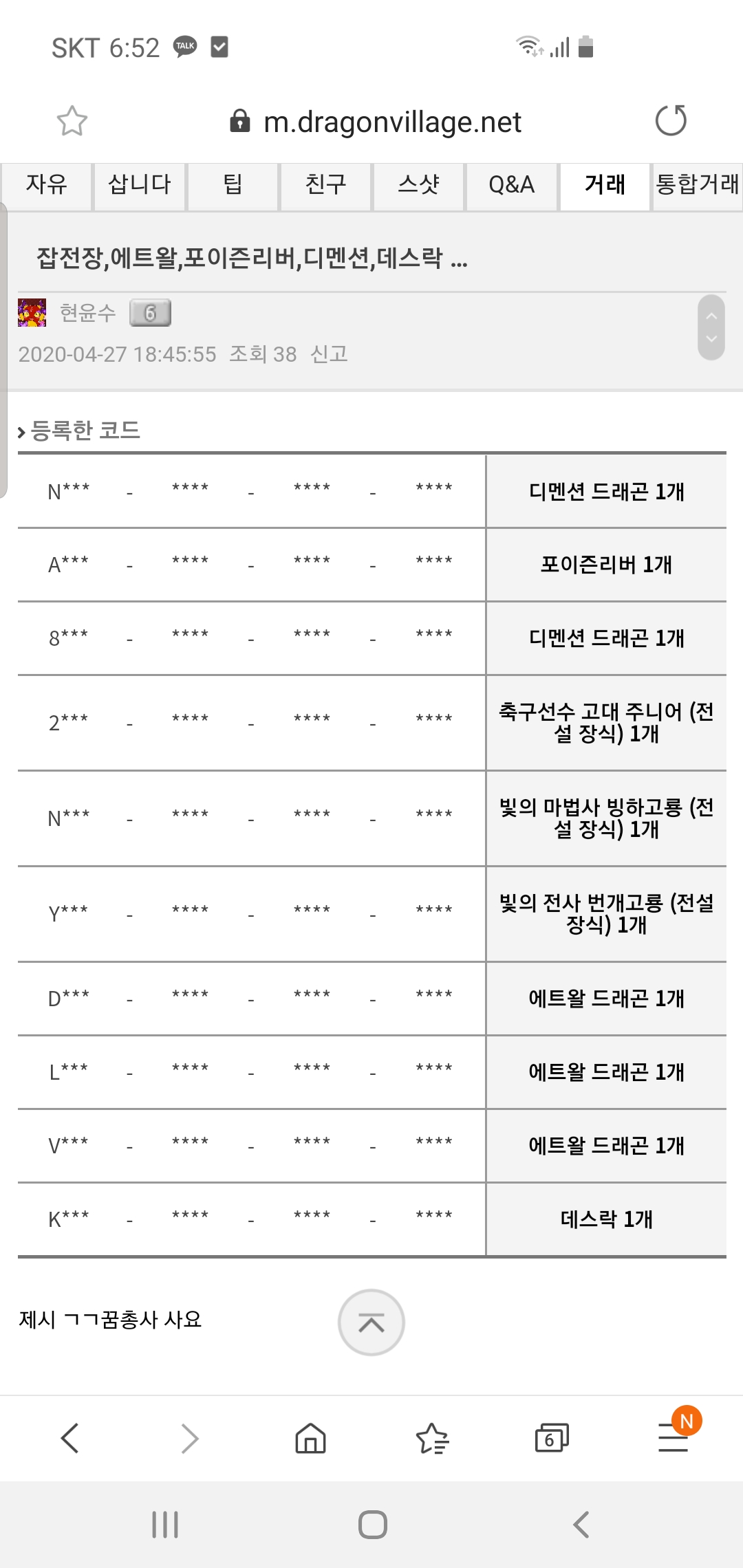The image size is (743, 1568).
Task: View the 6 open browser tabs
Action: coord(552,1438)
